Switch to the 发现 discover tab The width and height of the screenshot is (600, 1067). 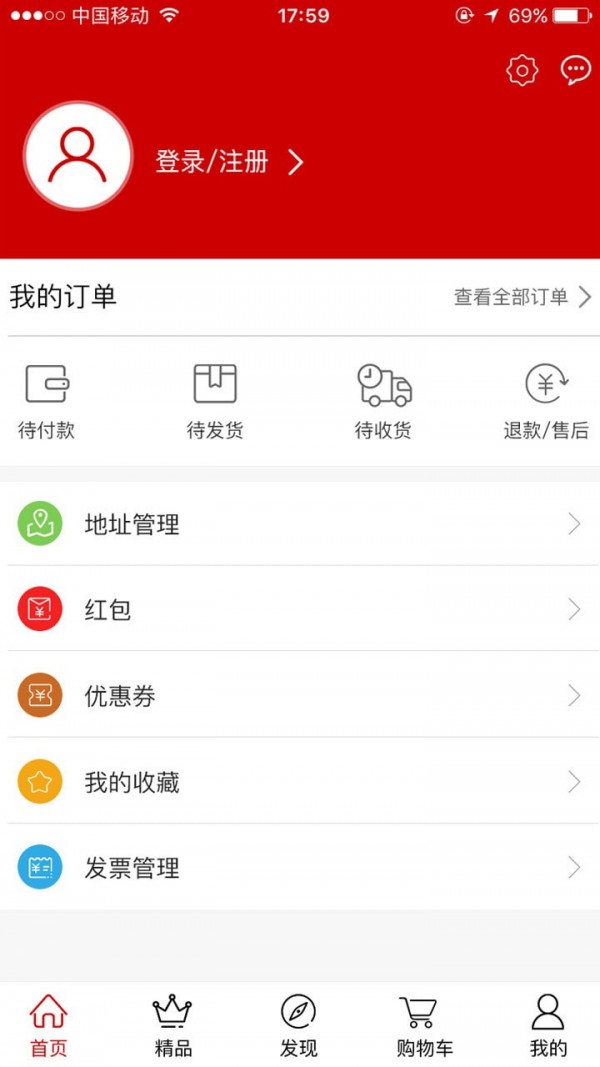coord(298,1026)
